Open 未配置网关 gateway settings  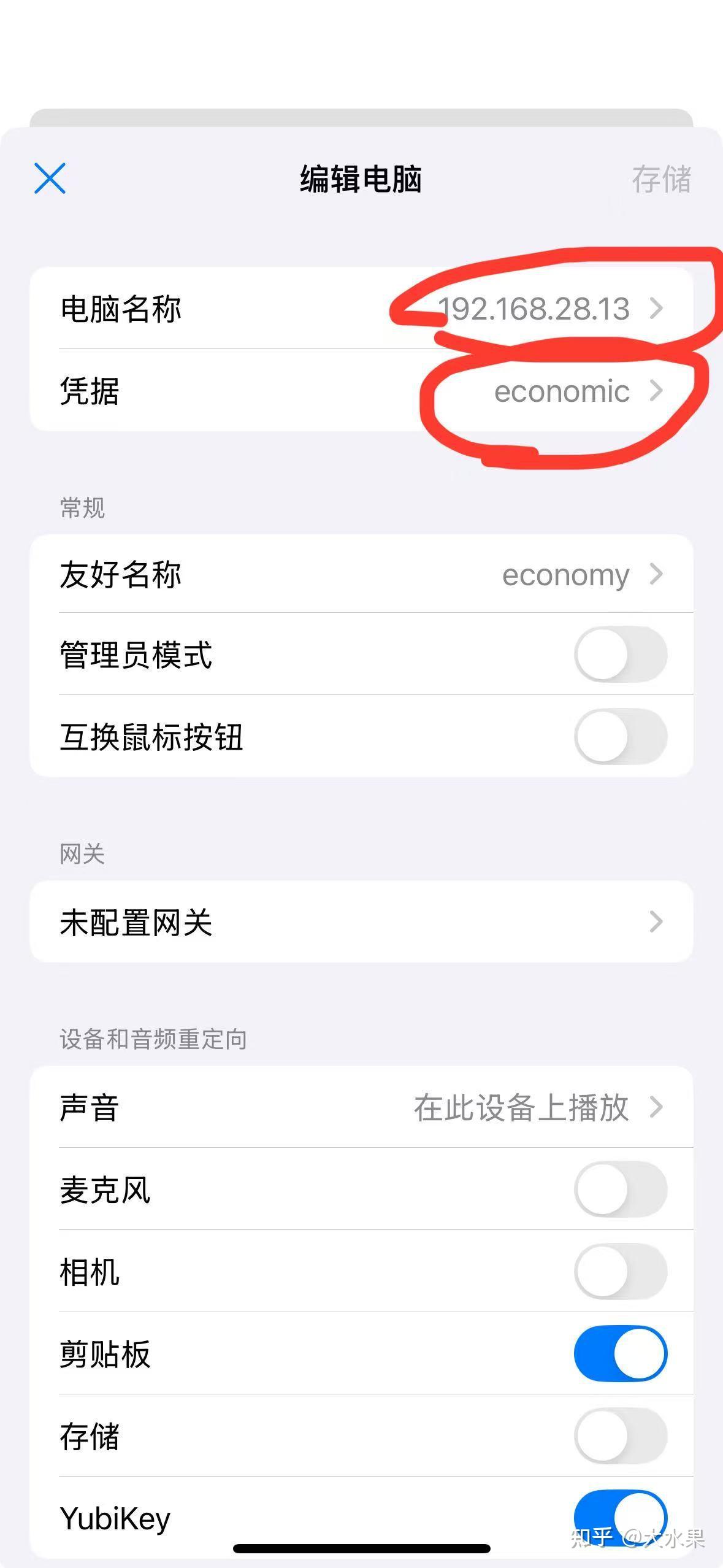click(361, 921)
